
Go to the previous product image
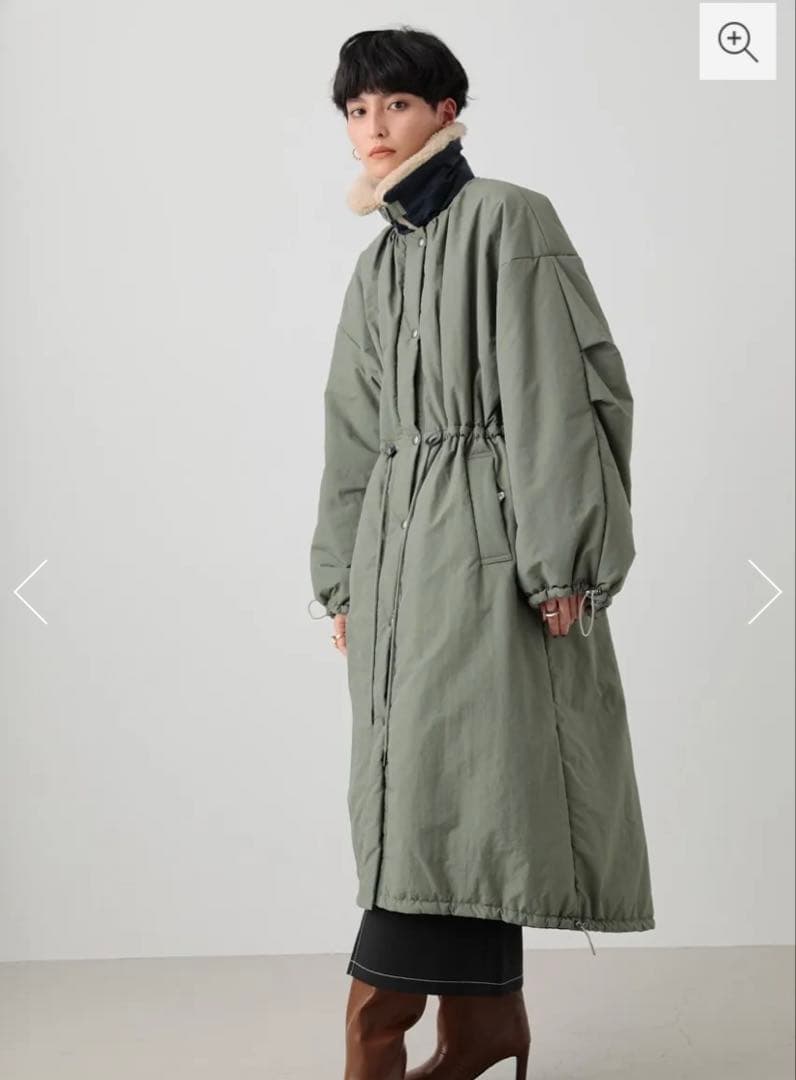(x=31, y=592)
